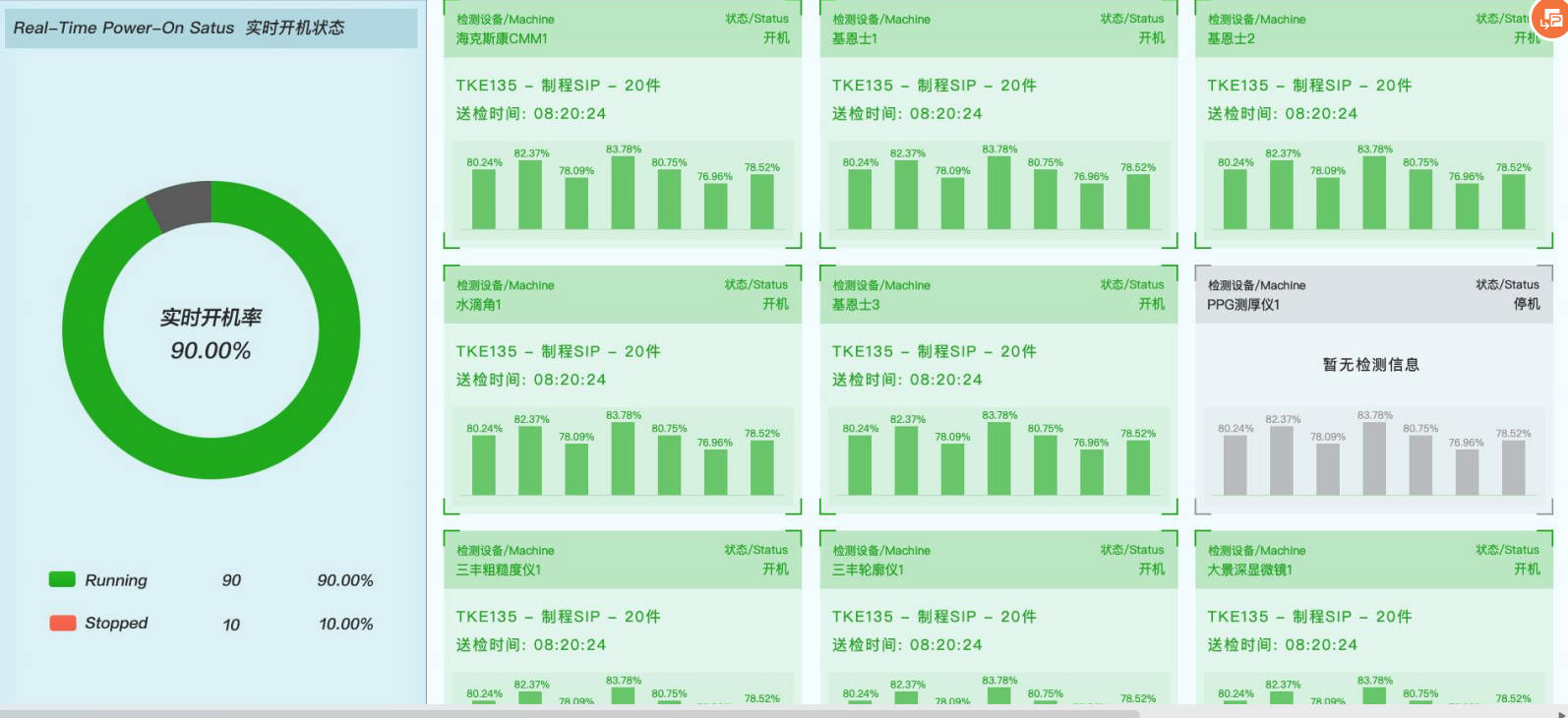This screenshot has width=1568, height=718.
Task: View the 基恩士3 machine card
Action: point(998,389)
